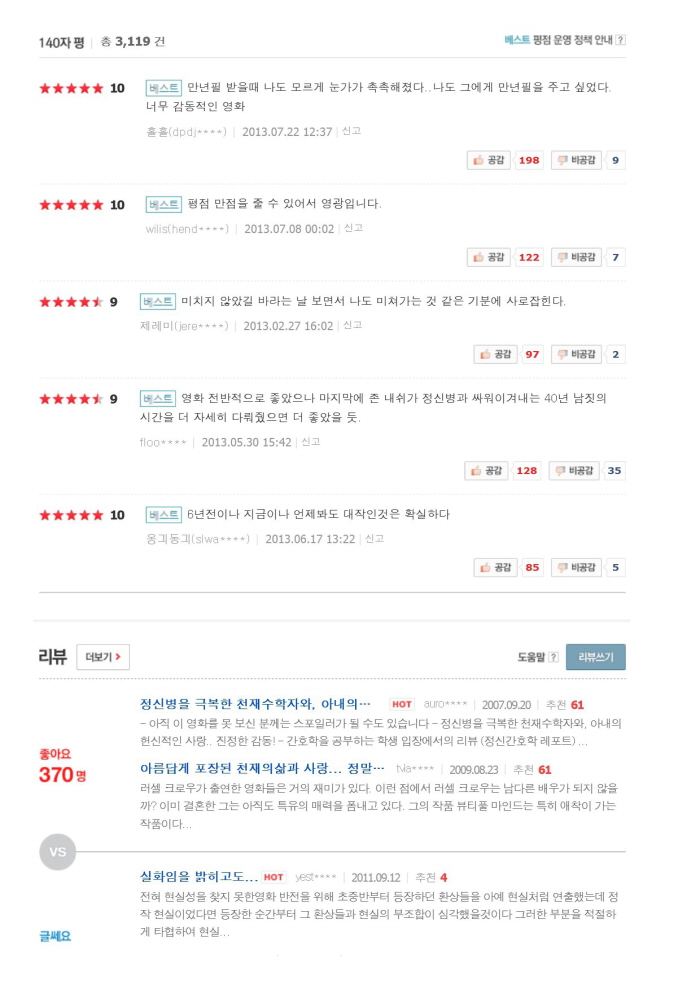Write a review with 리뷰쓰기

point(596,657)
